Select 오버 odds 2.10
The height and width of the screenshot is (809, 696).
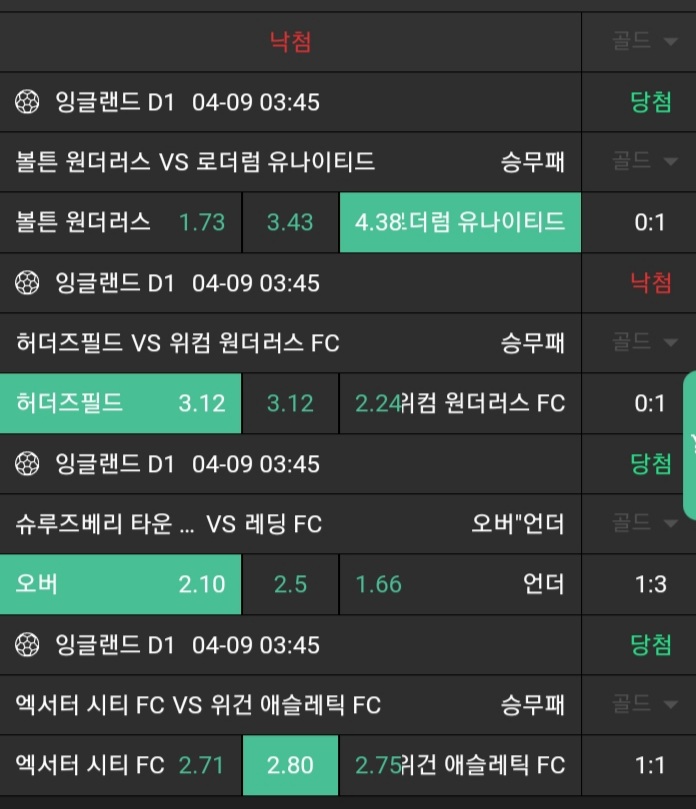tap(120, 584)
